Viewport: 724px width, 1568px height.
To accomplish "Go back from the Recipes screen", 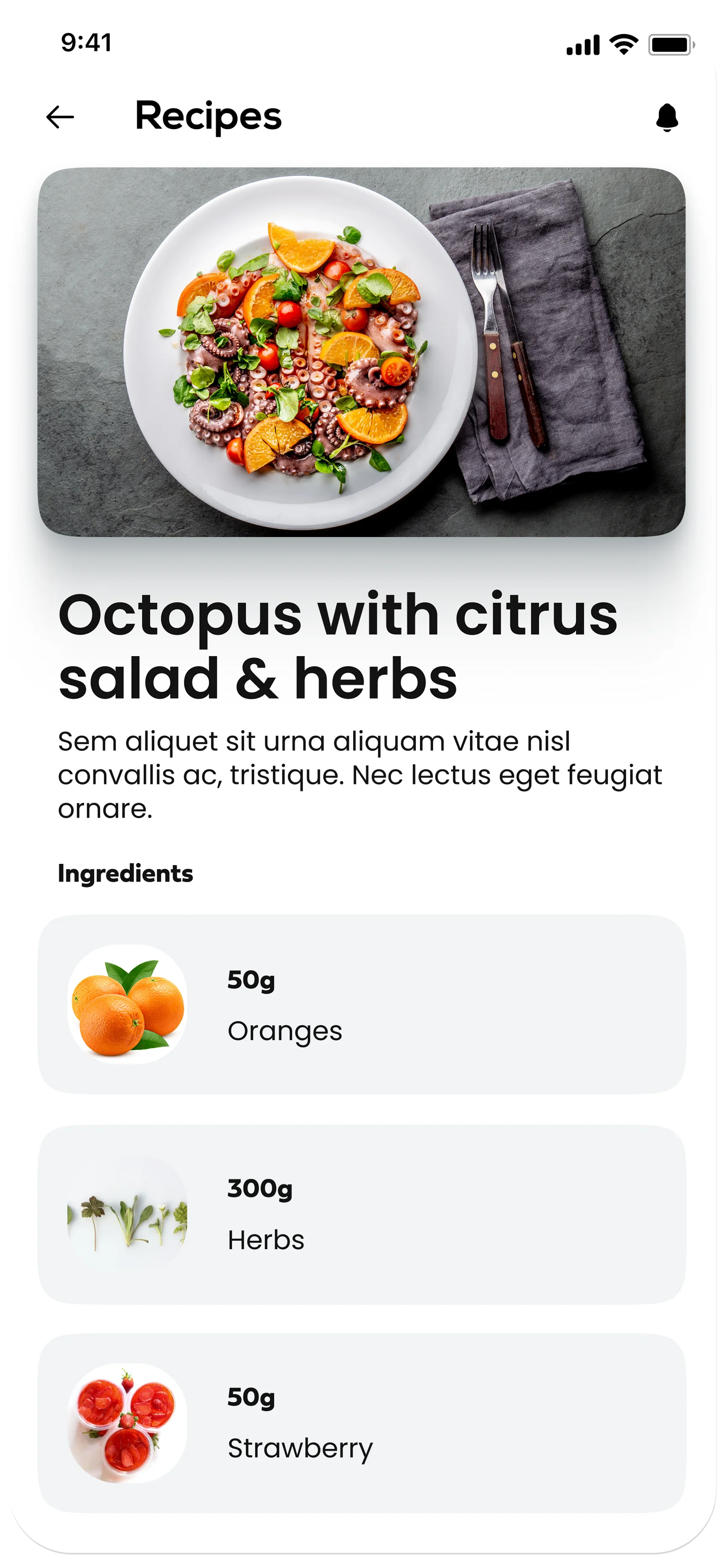I will click(60, 117).
